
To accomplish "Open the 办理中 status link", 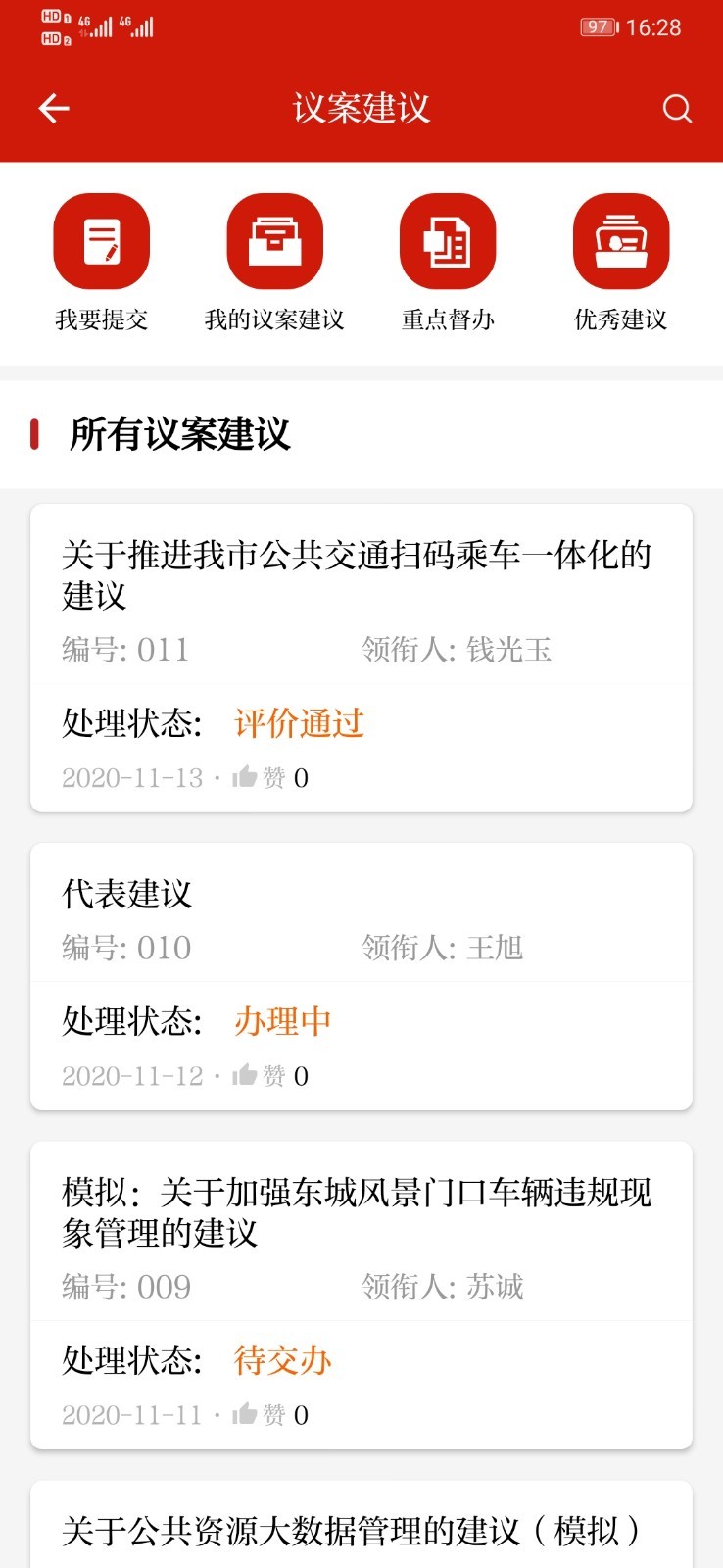I will point(281,1020).
